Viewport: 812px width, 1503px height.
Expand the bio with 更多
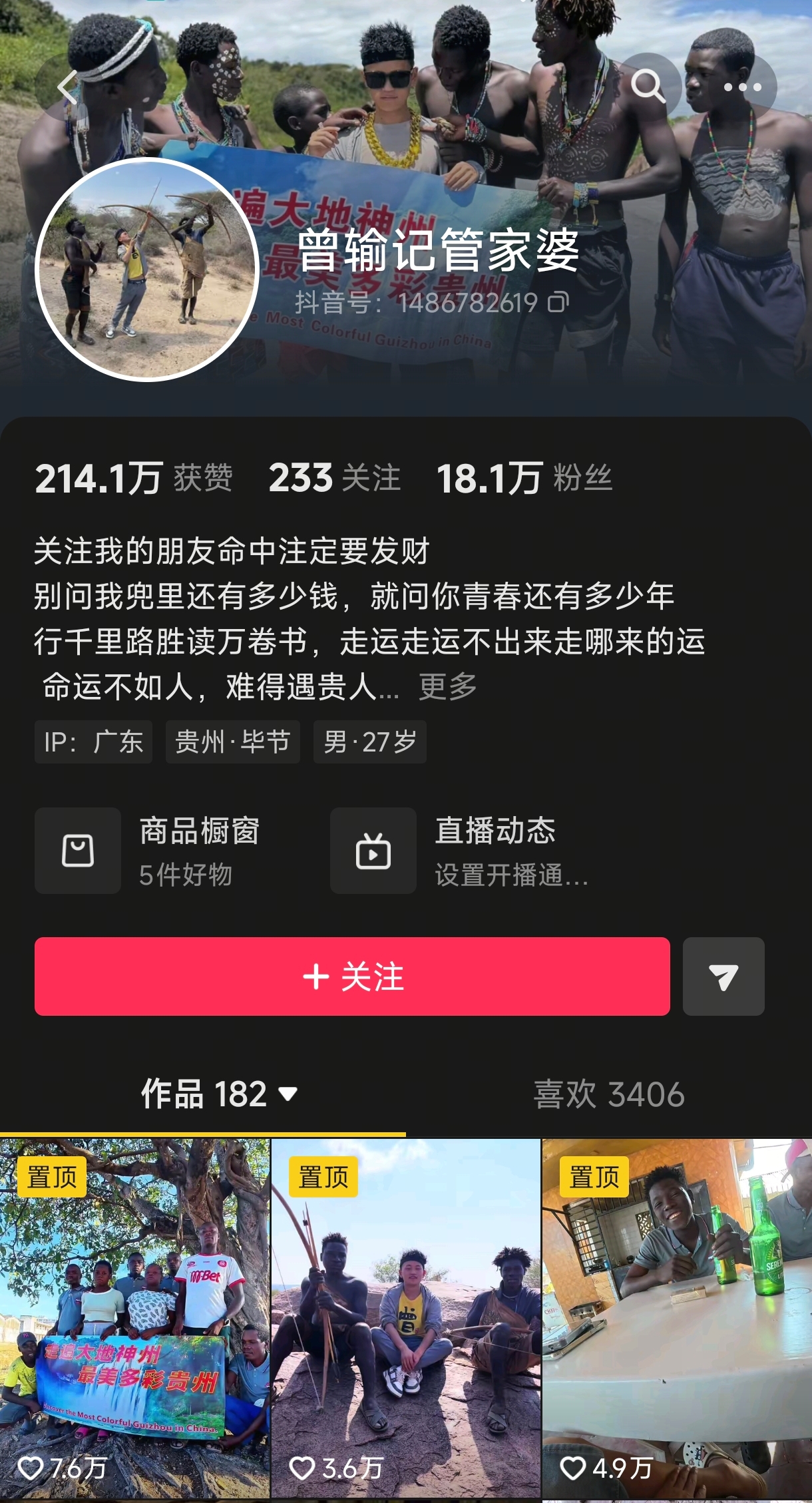[447, 686]
